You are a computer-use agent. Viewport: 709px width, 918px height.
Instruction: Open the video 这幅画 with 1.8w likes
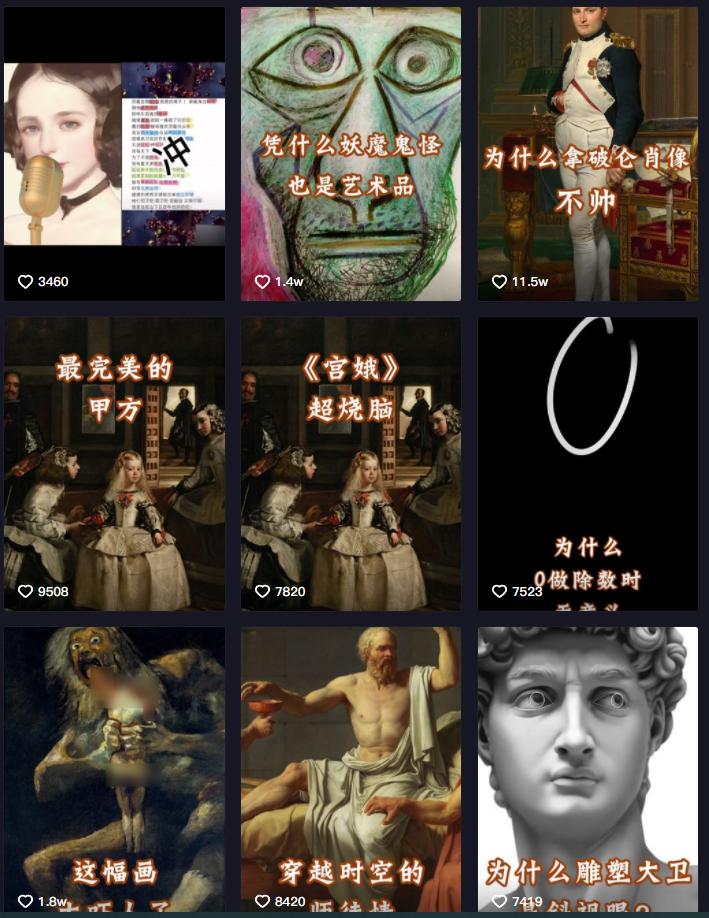pyautogui.click(x=114, y=770)
